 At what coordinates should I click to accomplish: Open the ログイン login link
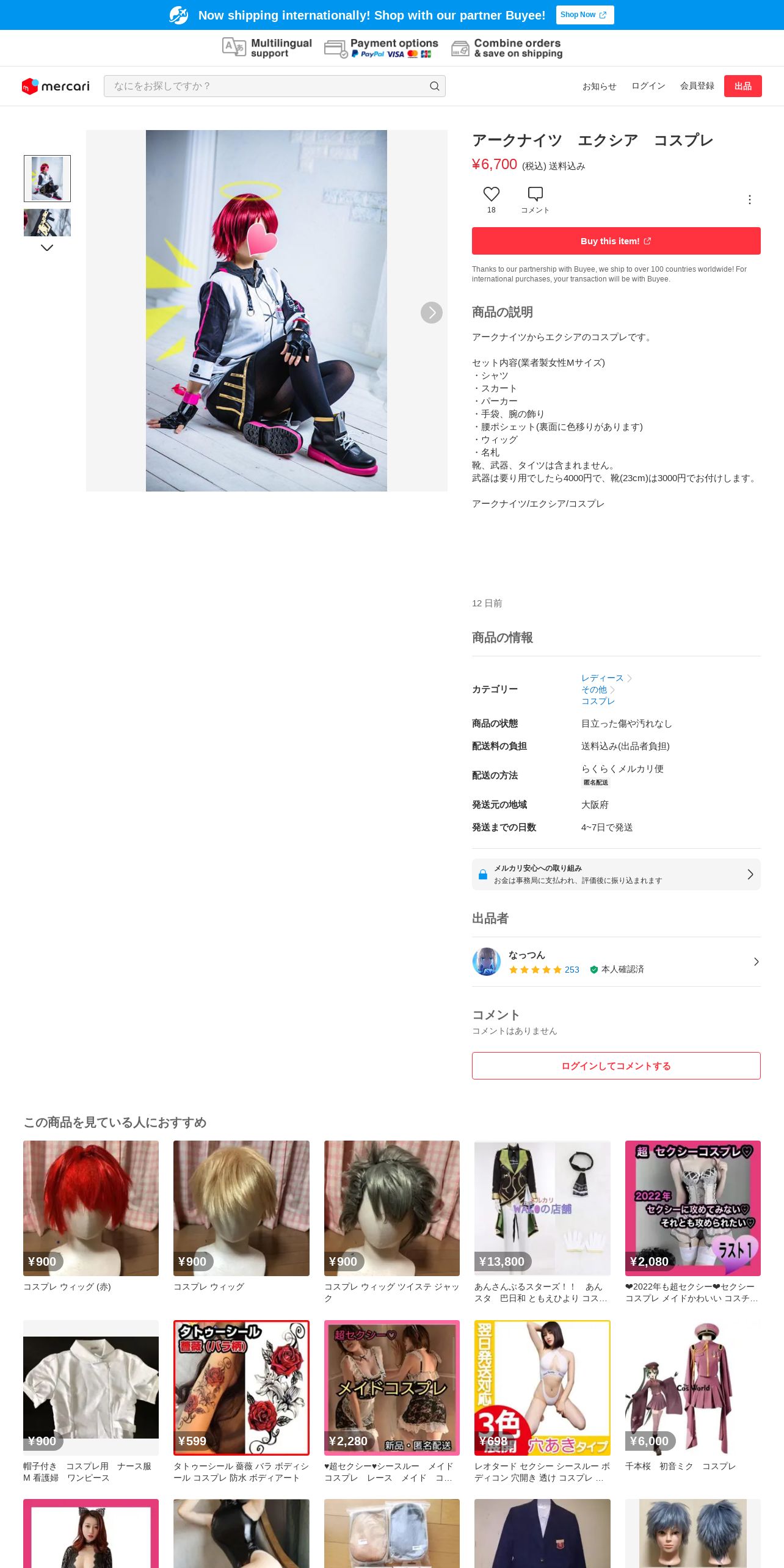click(648, 86)
